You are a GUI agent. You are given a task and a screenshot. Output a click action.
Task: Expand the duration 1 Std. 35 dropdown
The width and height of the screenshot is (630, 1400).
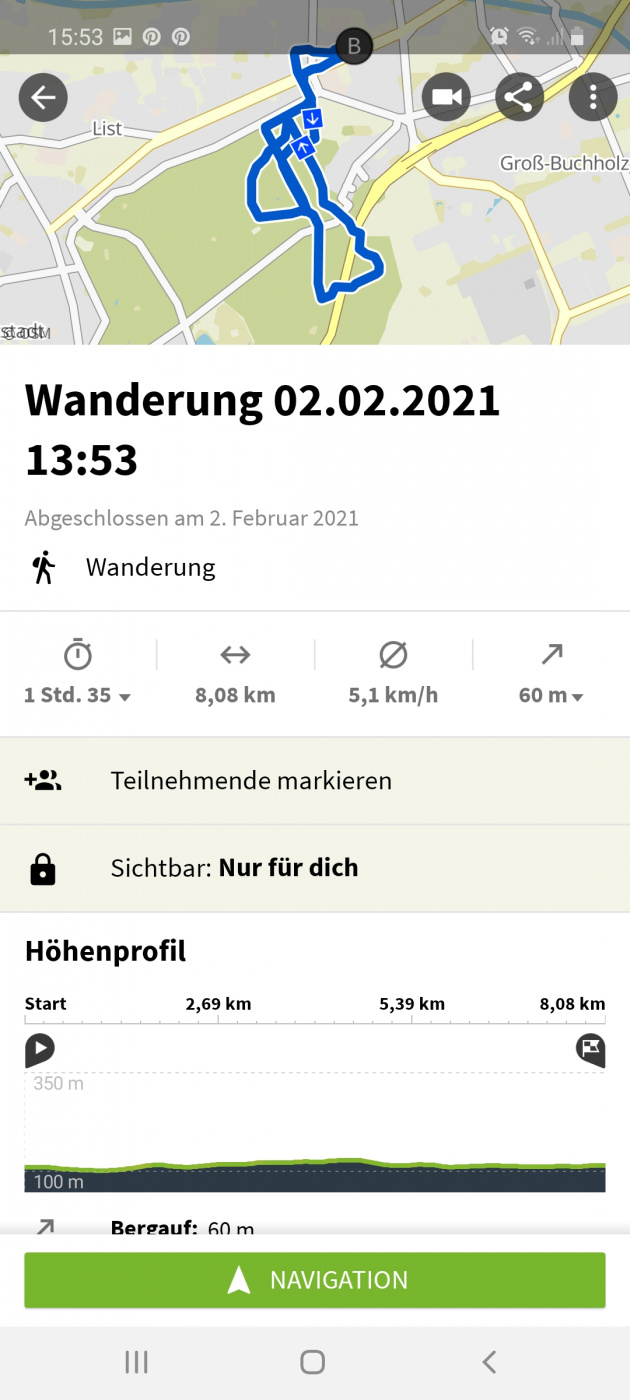click(x=78, y=695)
